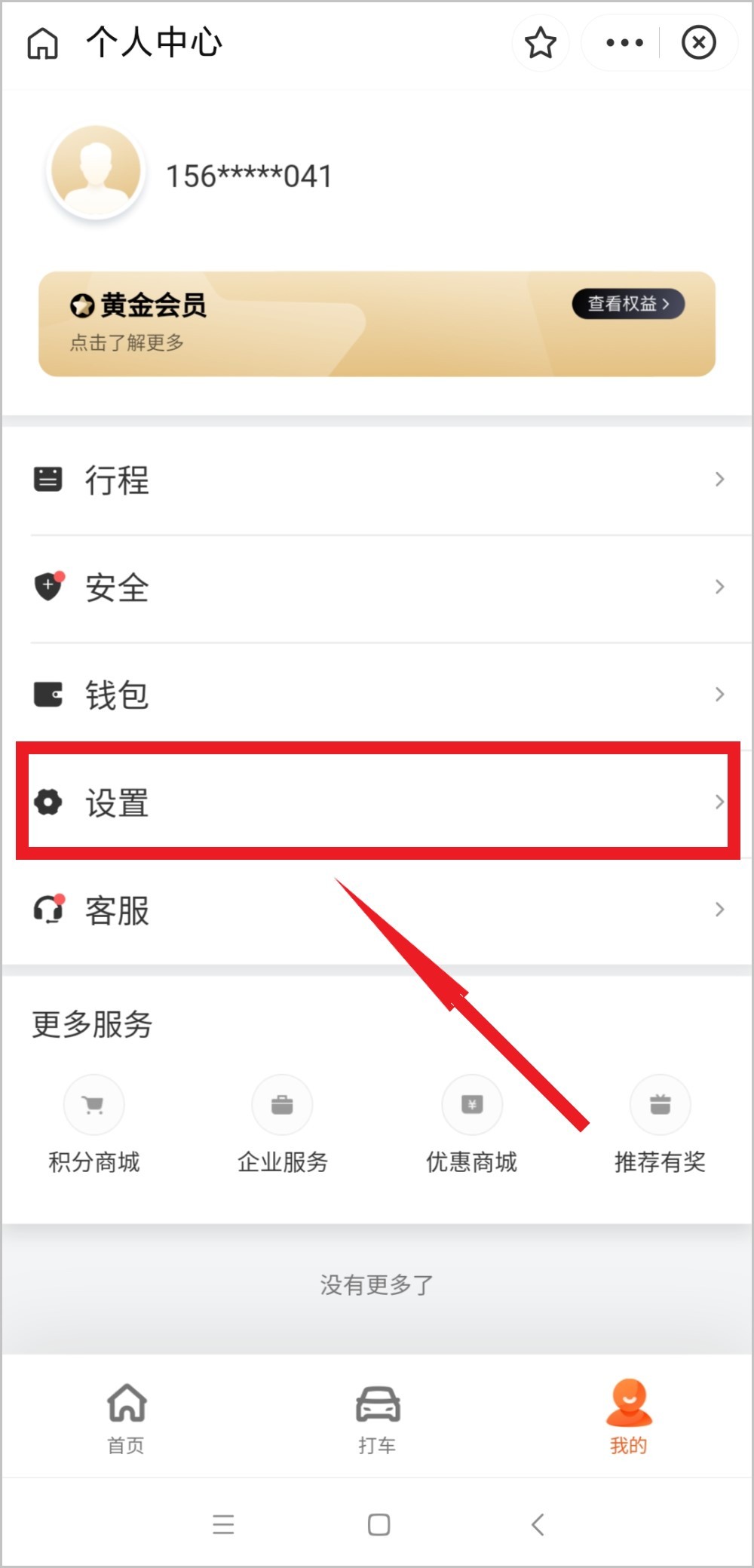Tap the home icon in the header
This screenshot has width=754, height=1568.
43,43
